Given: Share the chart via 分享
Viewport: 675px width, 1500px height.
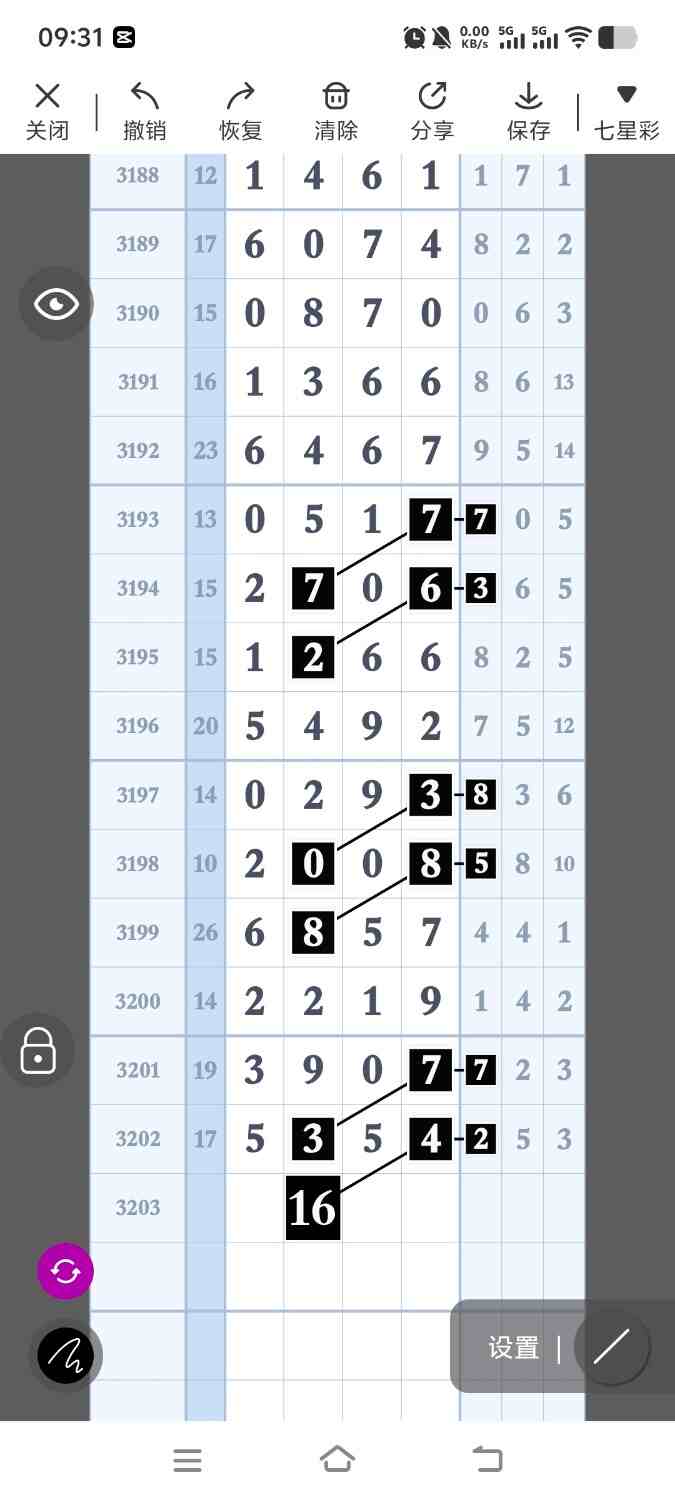Looking at the screenshot, I should point(432,111).
